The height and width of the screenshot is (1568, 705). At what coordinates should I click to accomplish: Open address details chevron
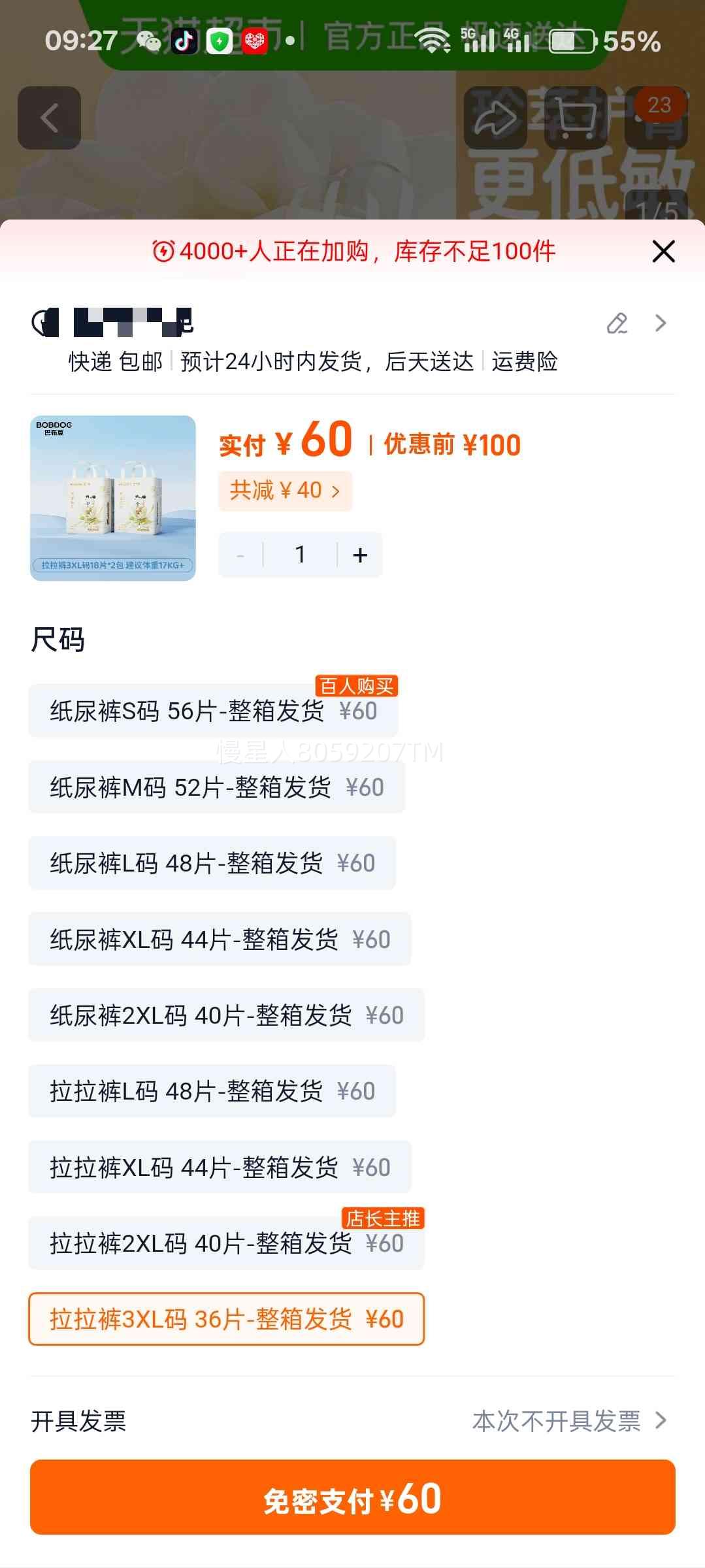click(x=661, y=323)
